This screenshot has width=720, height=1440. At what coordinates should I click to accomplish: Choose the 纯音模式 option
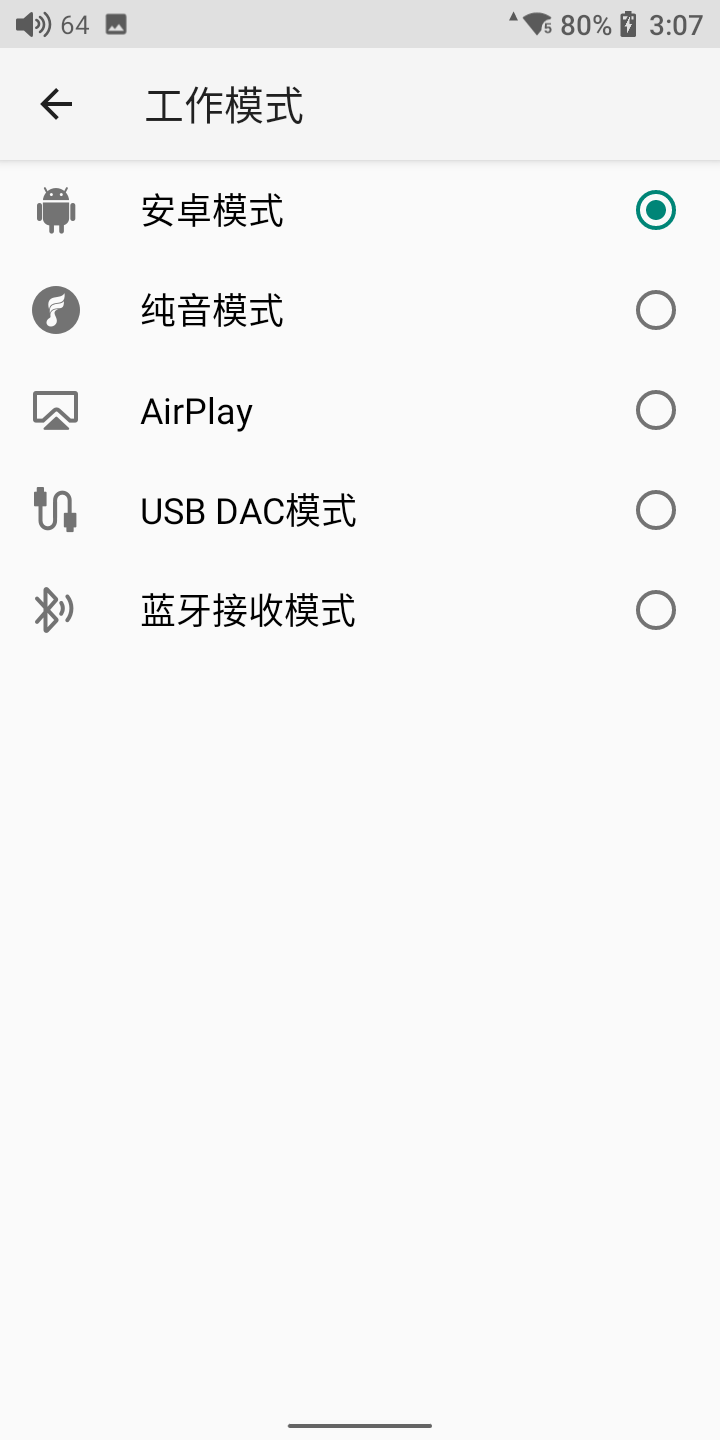coord(655,310)
